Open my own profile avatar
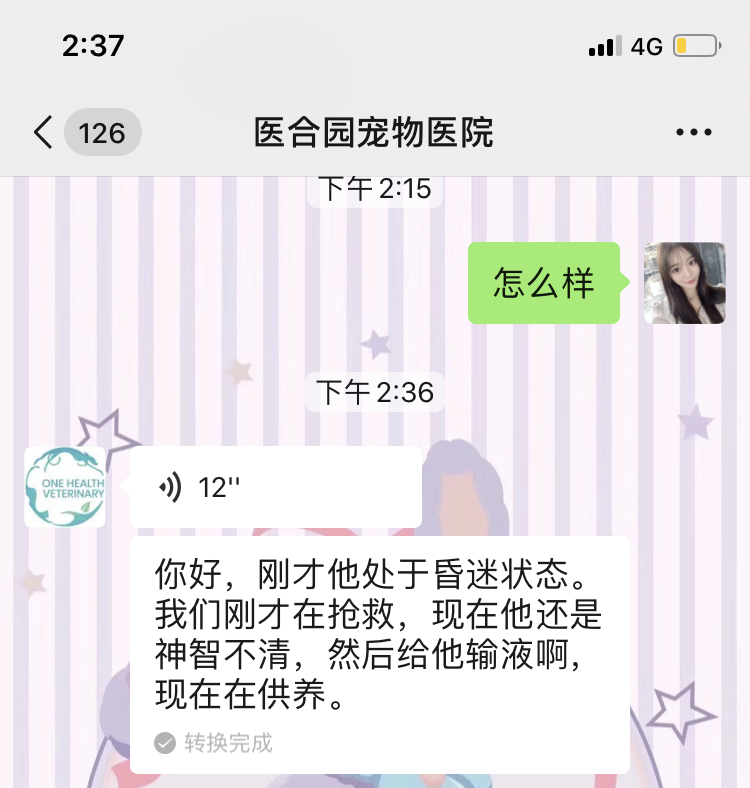Viewport: 750px width, 788px height. click(x=684, y=283)
